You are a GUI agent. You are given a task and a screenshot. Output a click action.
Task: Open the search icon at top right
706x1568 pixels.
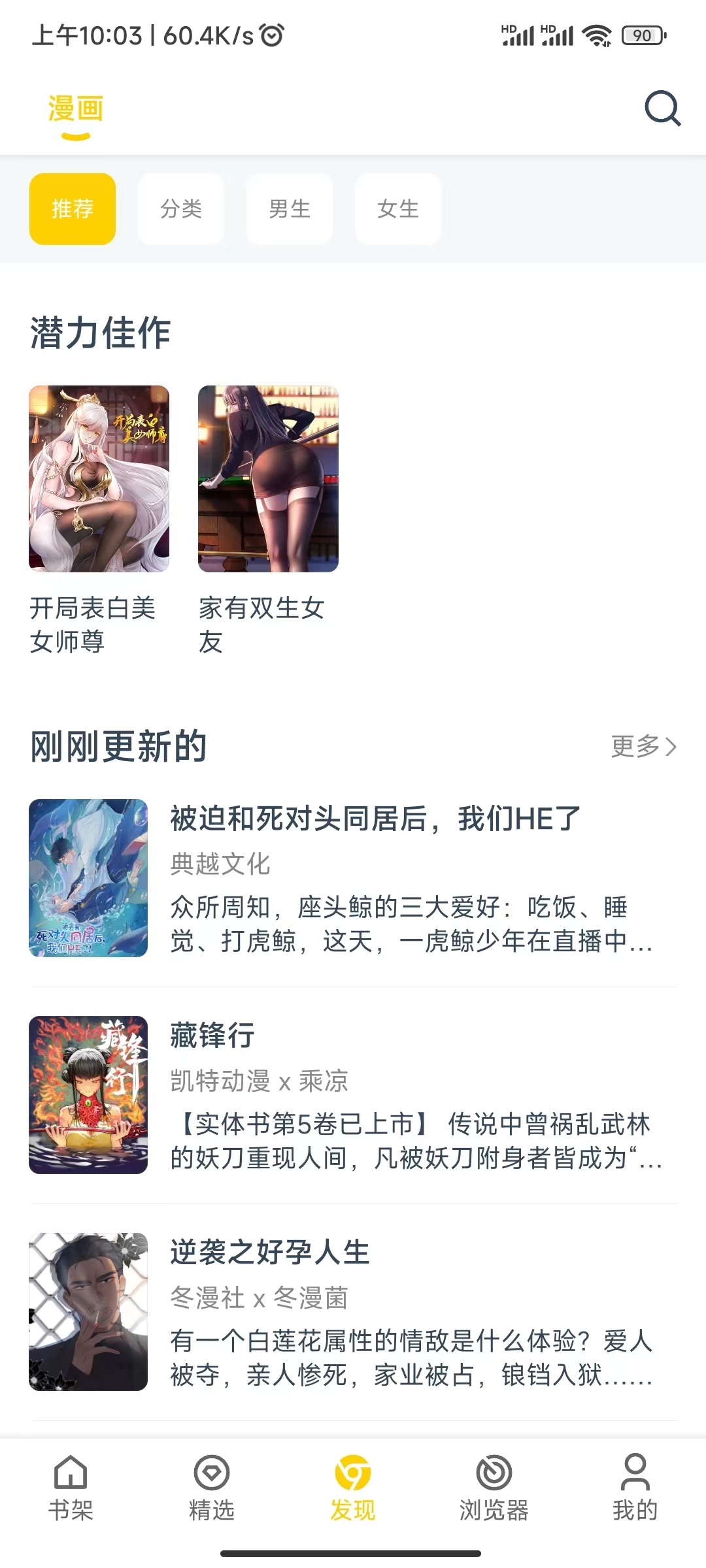pyautogui.click(x=662, y=108)
